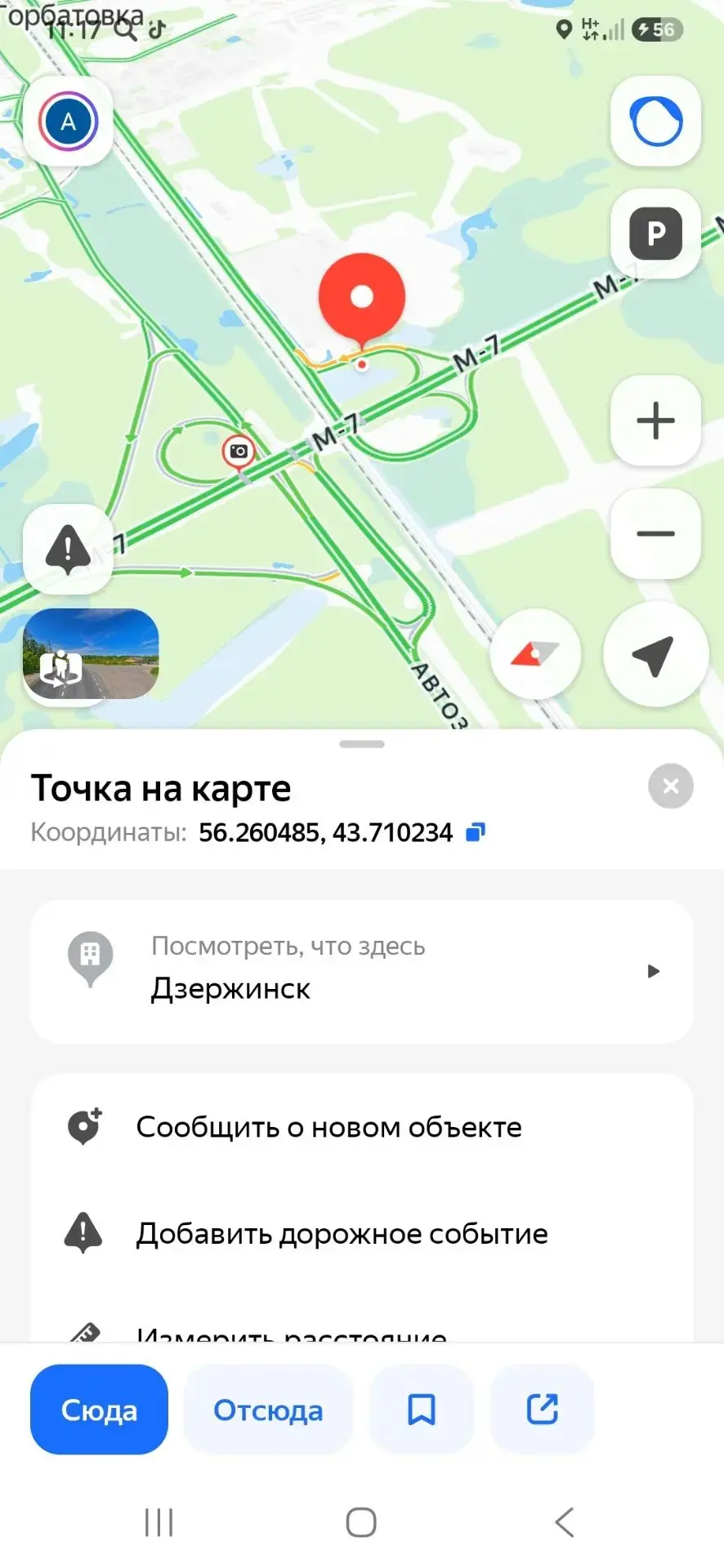Zoom out with the minus button
Image resolution: width=724 pixels, height=1568 pixels.
point(655,533)
